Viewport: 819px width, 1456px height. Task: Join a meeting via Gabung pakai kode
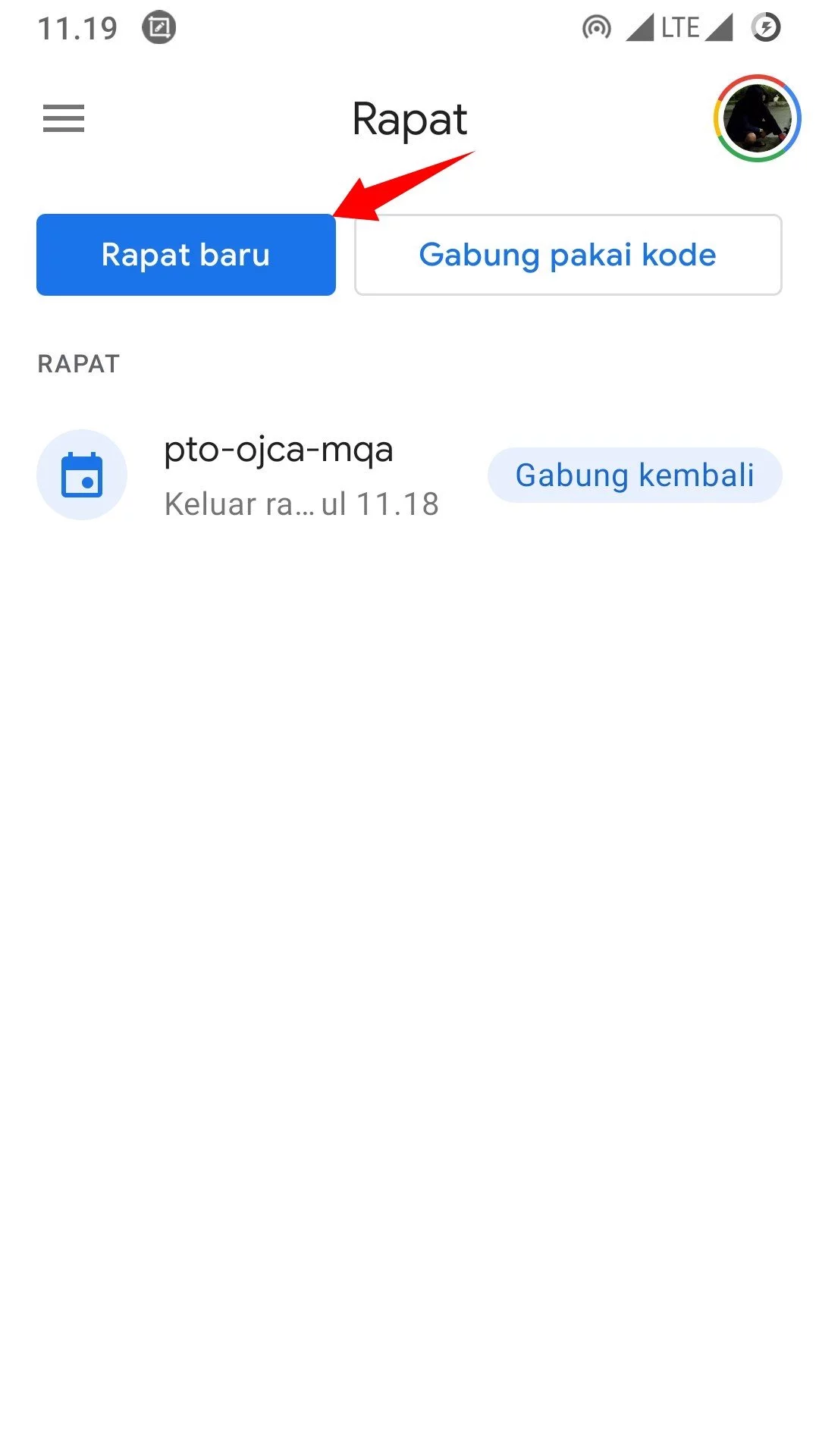pyautogui.click(x=567, y=255)
